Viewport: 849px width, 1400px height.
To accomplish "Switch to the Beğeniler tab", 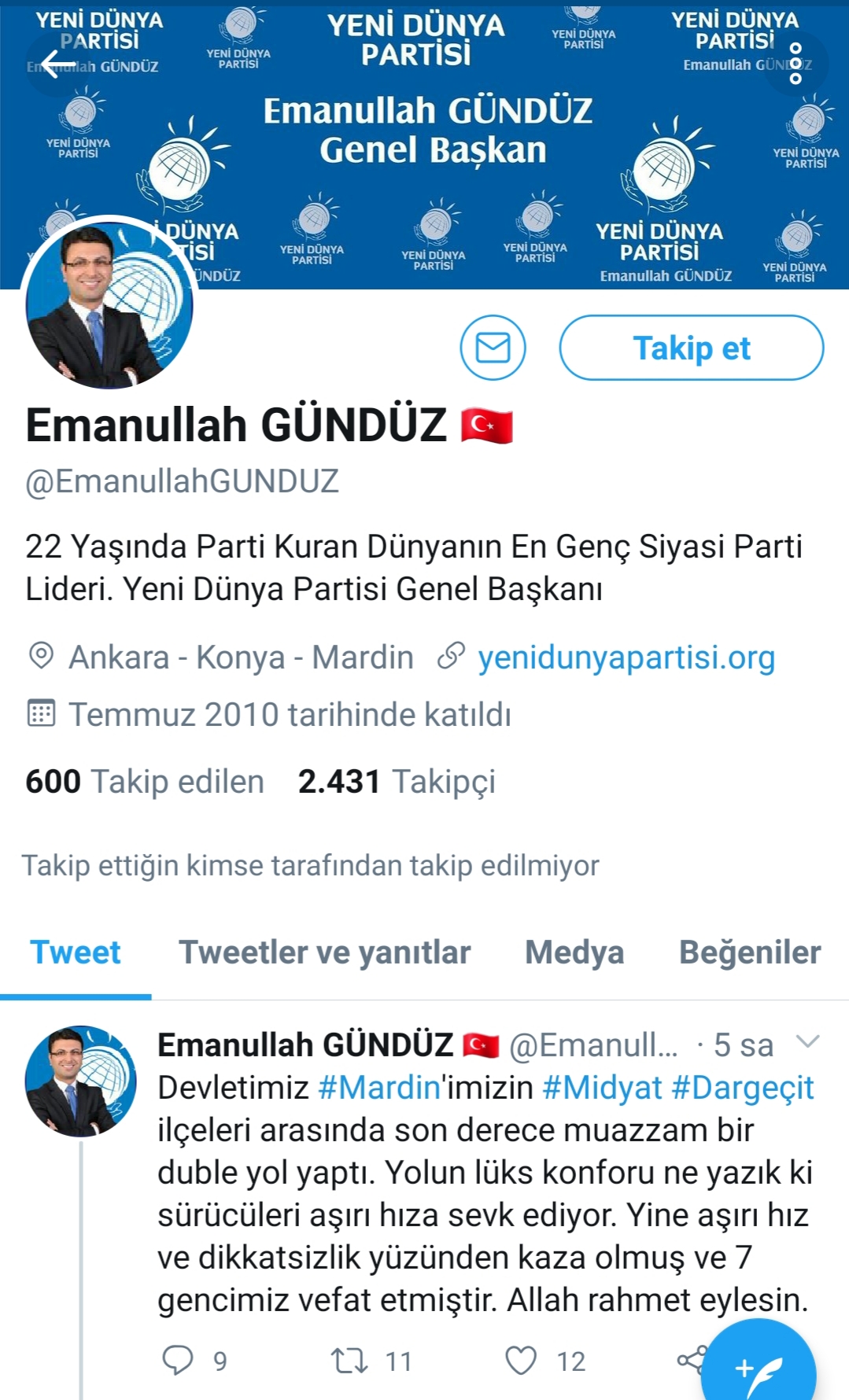I will point(749,952).
